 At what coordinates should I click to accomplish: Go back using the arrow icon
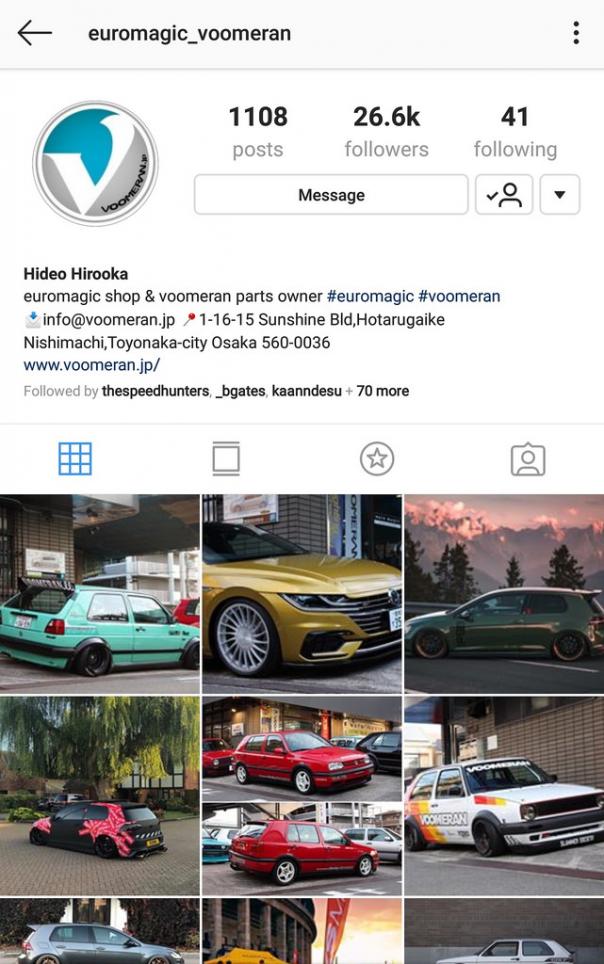(x=34, y=33)
